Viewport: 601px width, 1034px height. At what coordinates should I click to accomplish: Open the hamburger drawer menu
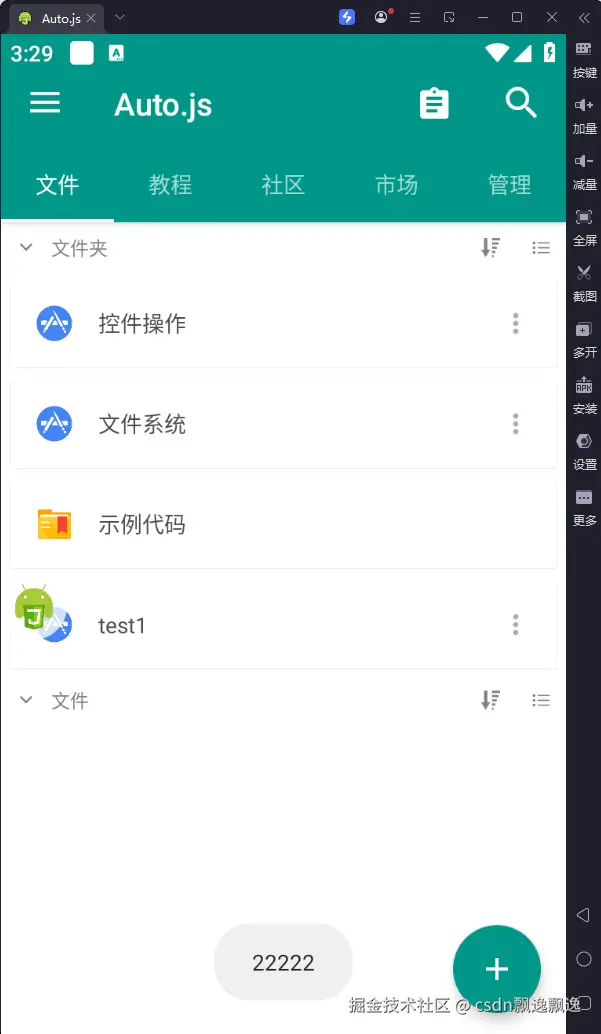pyautogui.click(x=45, y=103)
